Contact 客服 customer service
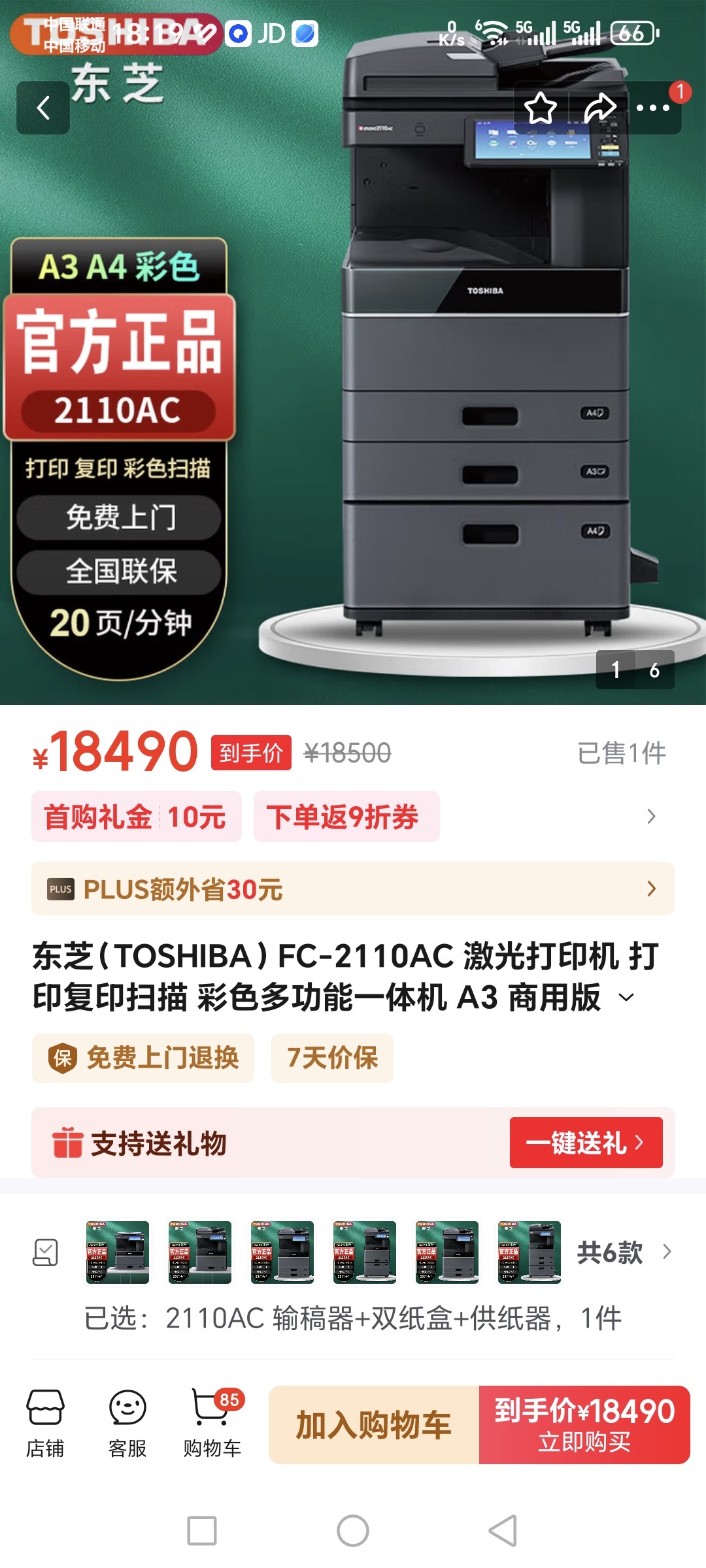Image resolution: width=706 pixels, height=1568 pixels. click(127, 1424)
